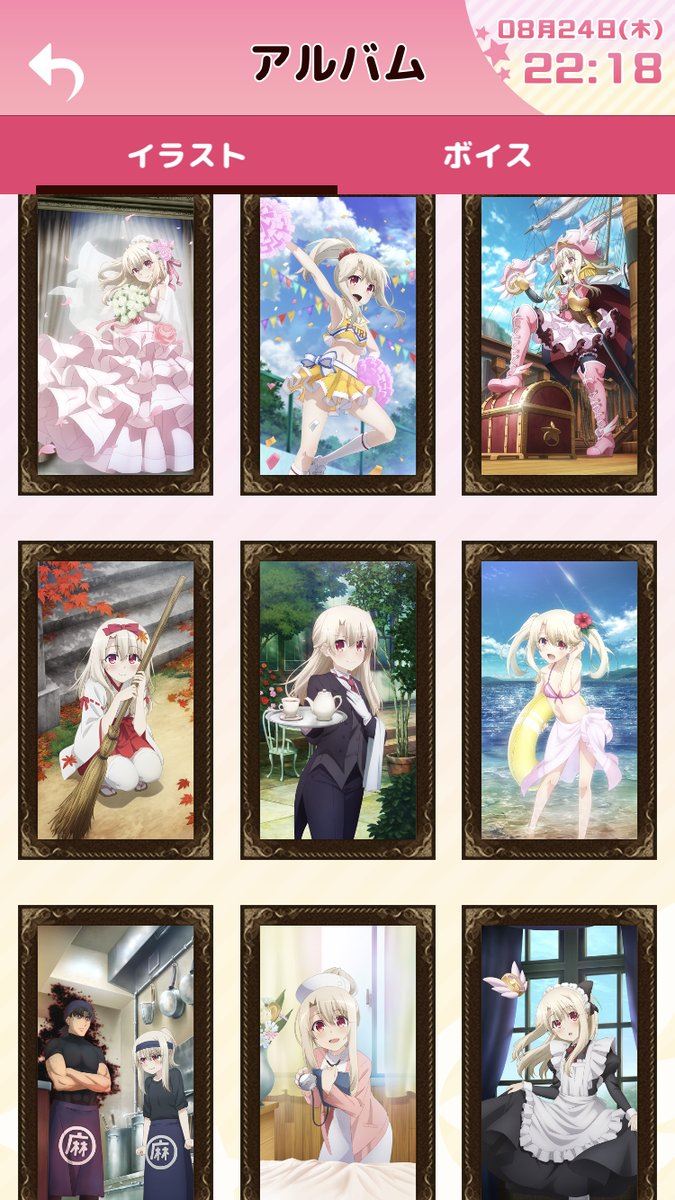View the butler serving tea illustration

[338, 700]
